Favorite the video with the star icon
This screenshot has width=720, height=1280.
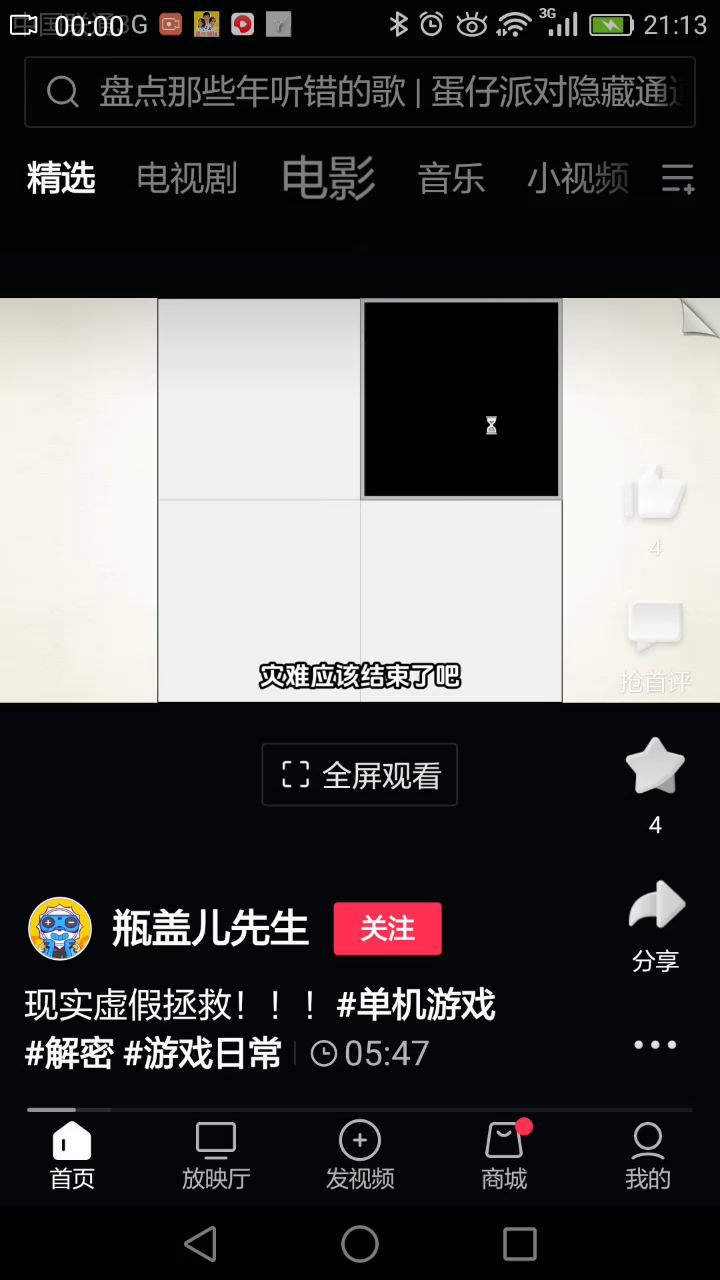(x=655, y=766)
